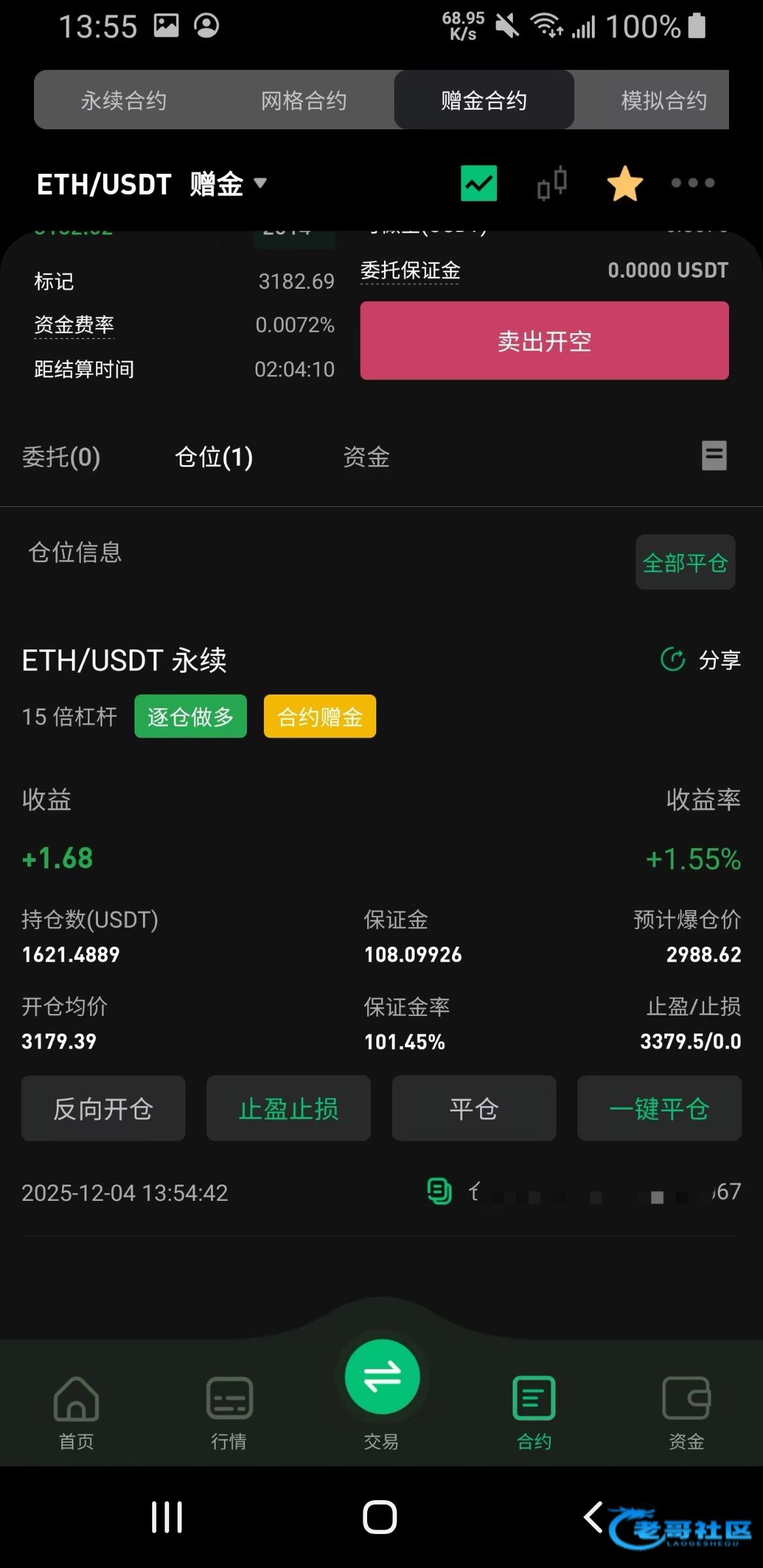The image size is (763, 1568).
Task: Close all positions with 全部平仓
Action: [x=685, y=563]
